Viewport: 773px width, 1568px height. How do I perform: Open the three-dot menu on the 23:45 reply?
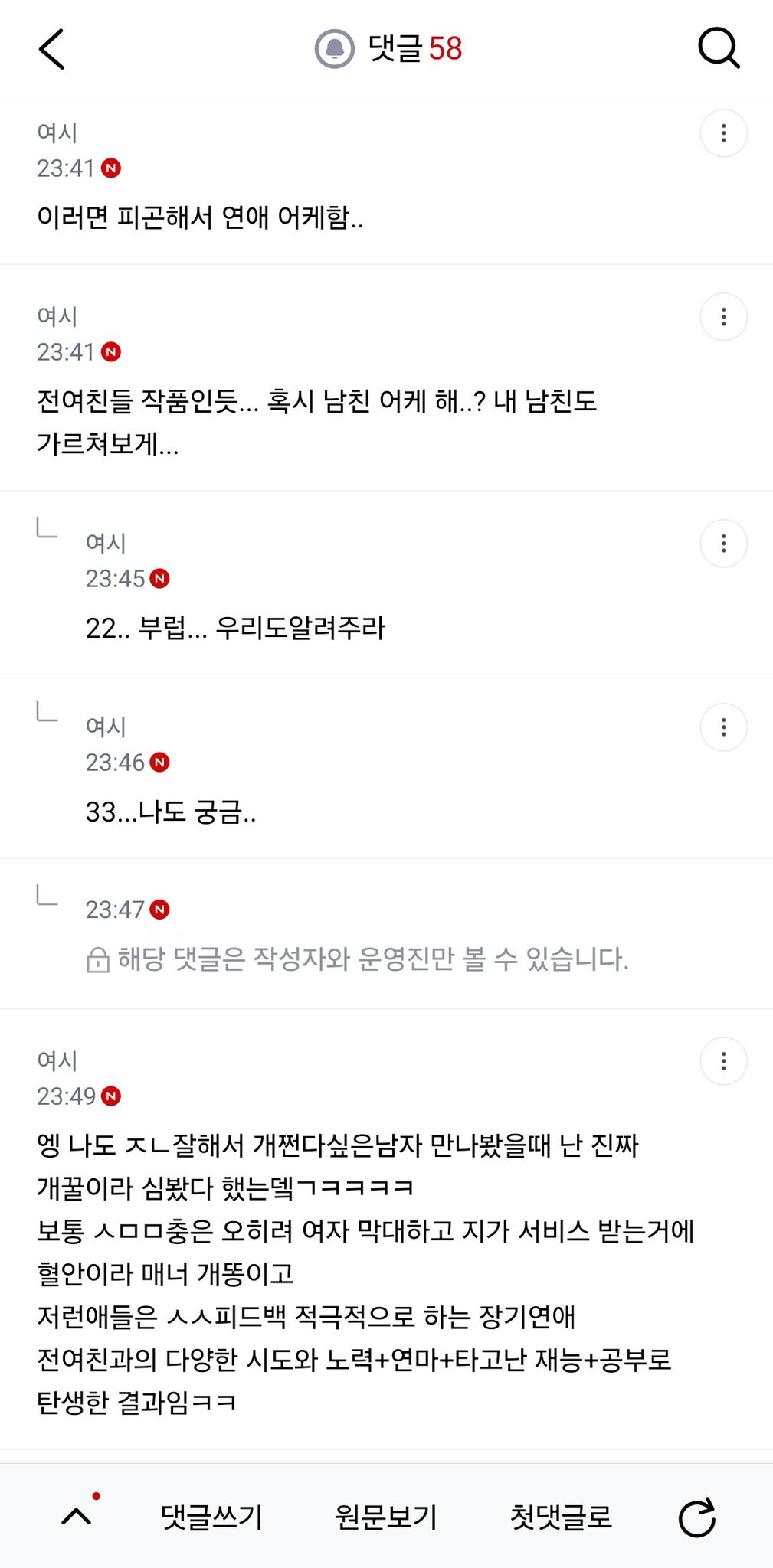click(723, 544)
